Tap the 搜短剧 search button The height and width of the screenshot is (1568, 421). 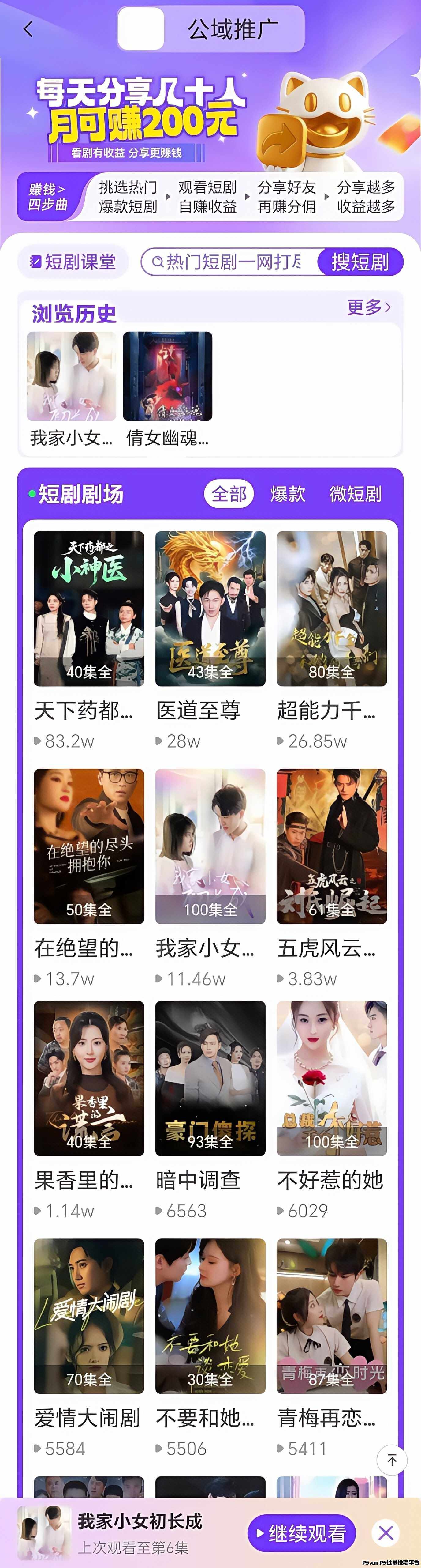pos(360,262)
